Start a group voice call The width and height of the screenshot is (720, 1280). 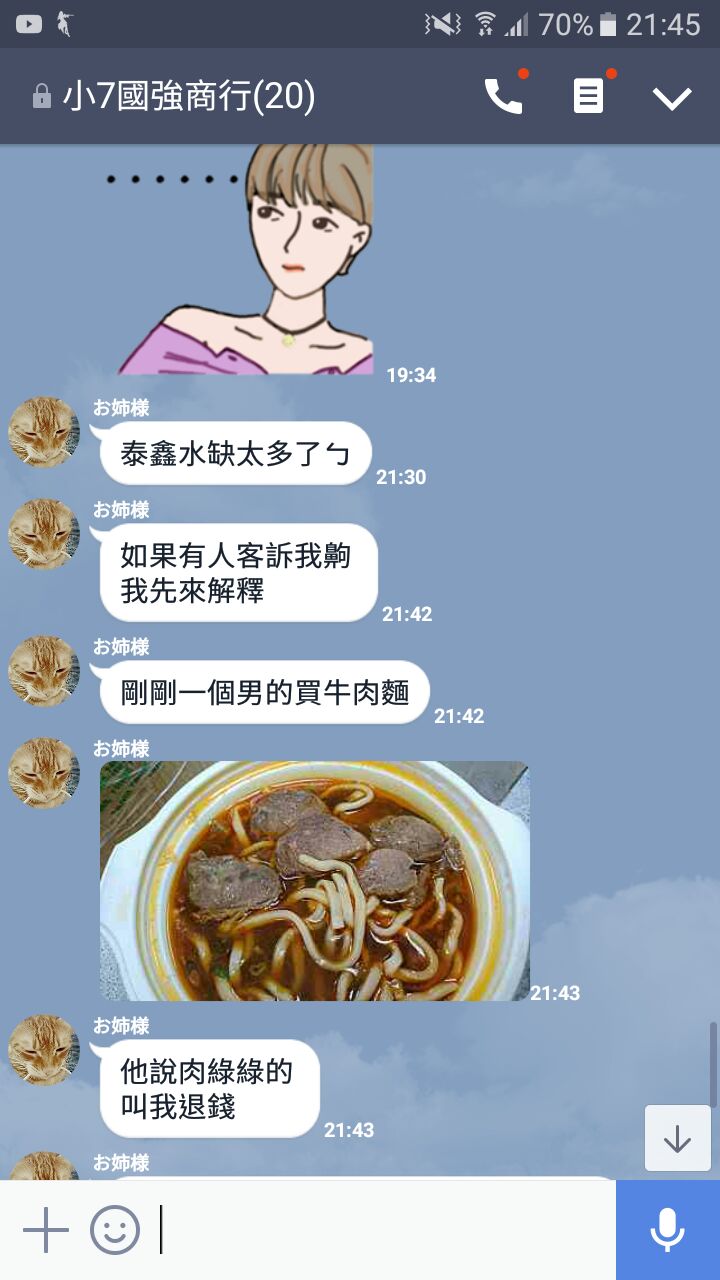pos(503,96)
